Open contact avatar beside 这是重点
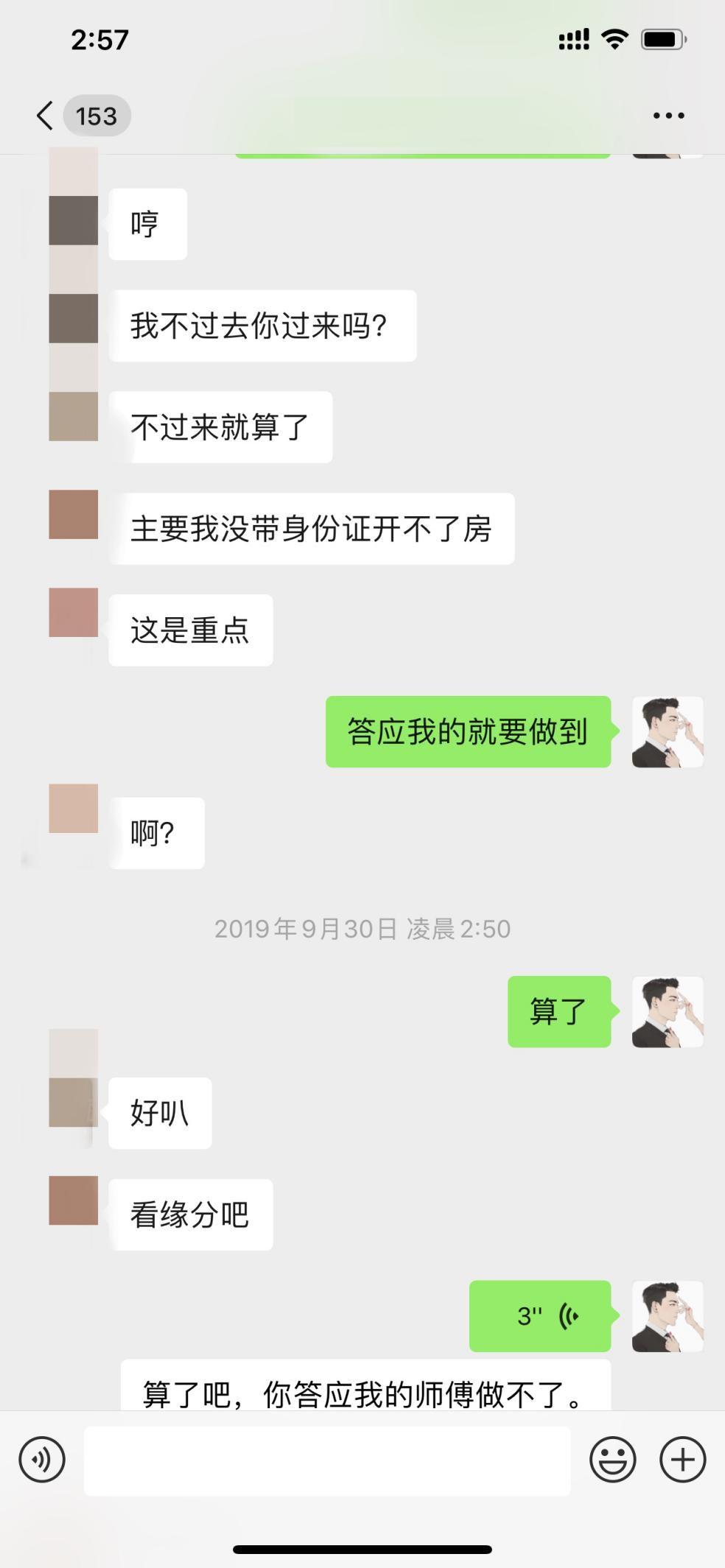 coord(74,612)
